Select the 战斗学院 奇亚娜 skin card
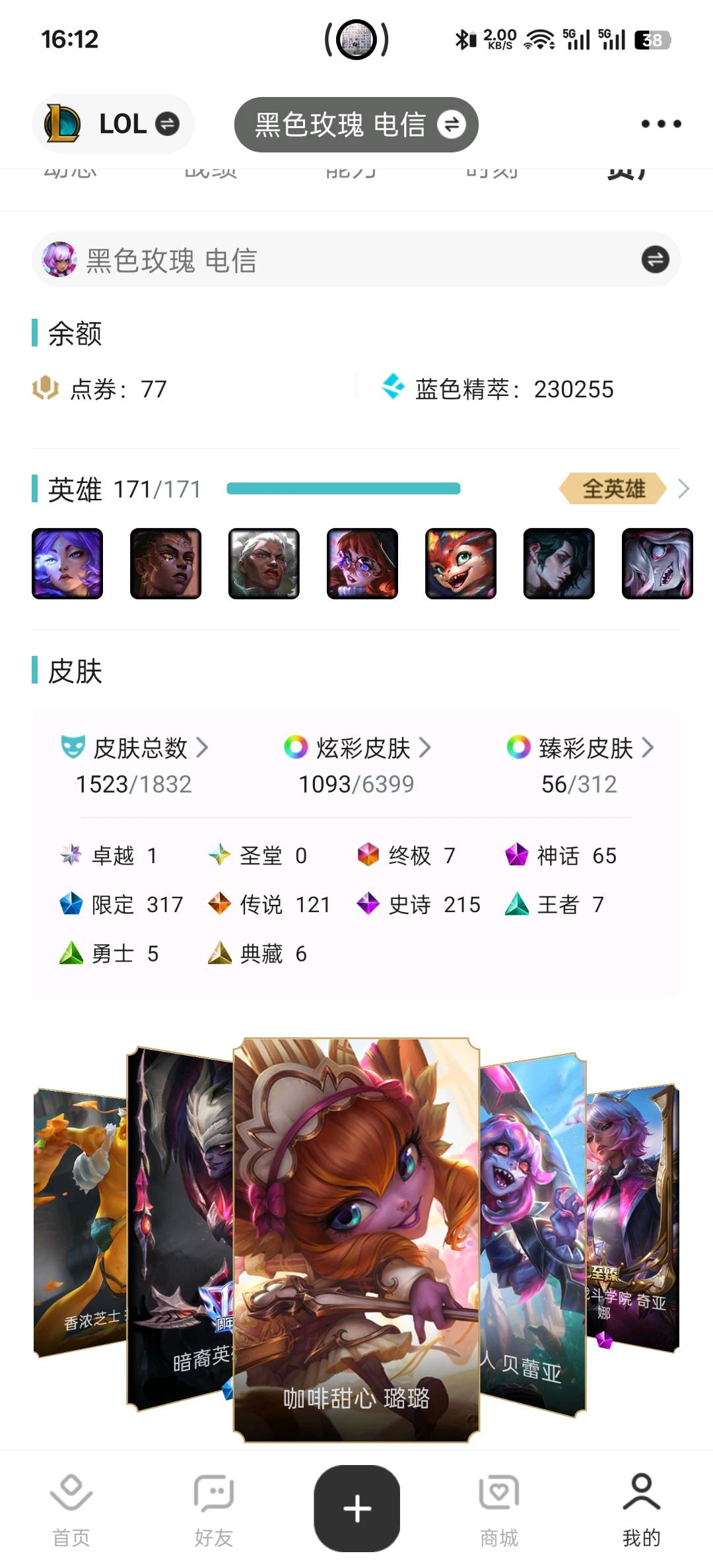The image size is (713, 1568). (633, 1218)
